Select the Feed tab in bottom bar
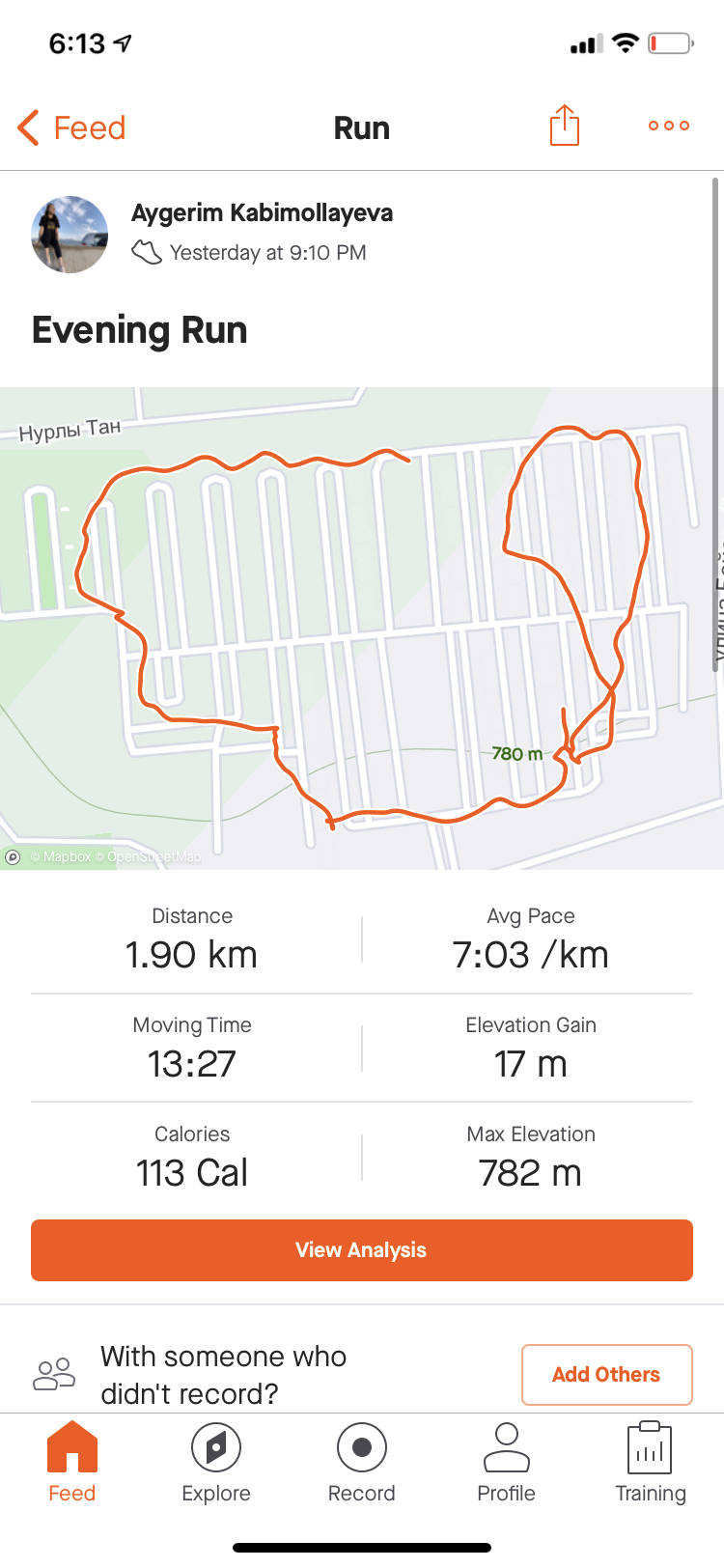The image size is (724, 1568). 72,1463
